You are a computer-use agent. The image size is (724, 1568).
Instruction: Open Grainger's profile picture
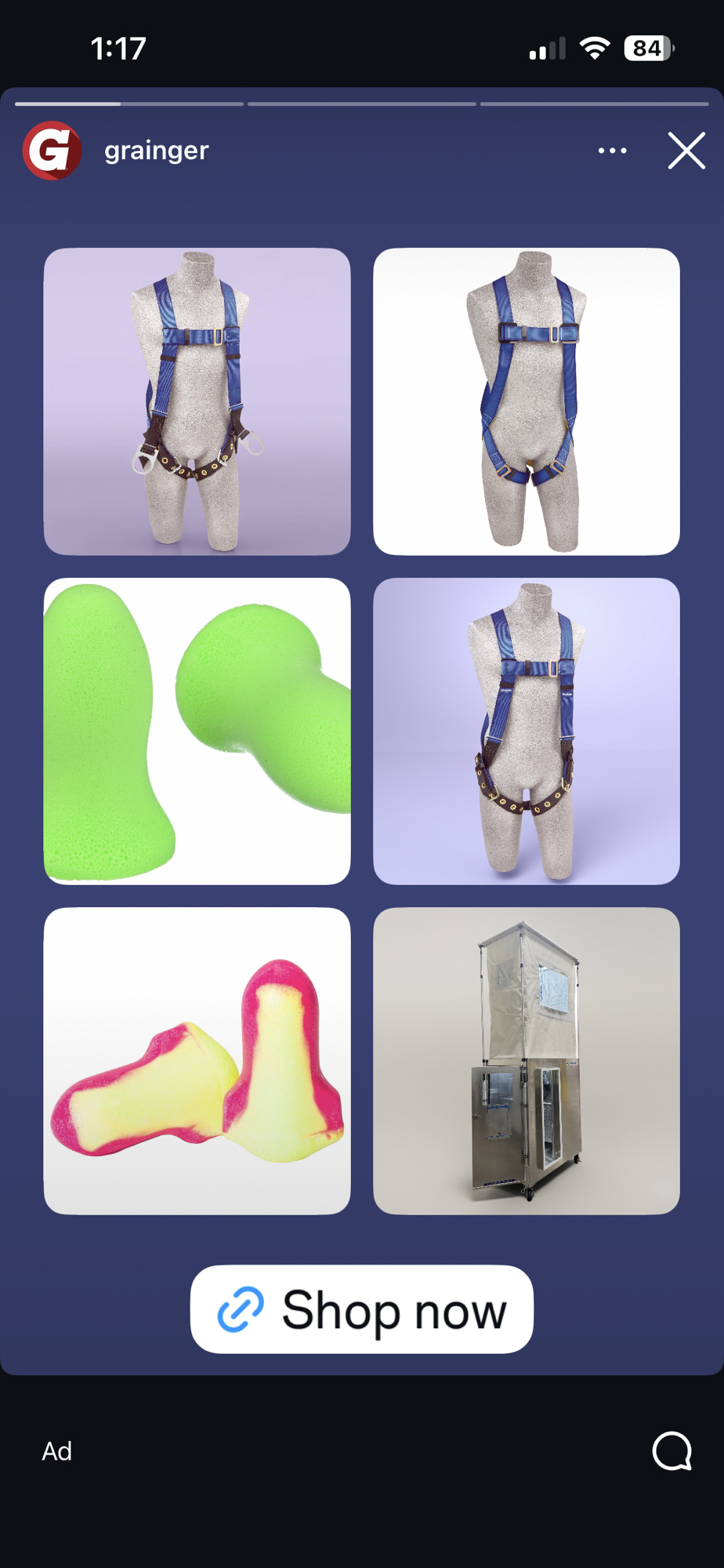point(52,150)
